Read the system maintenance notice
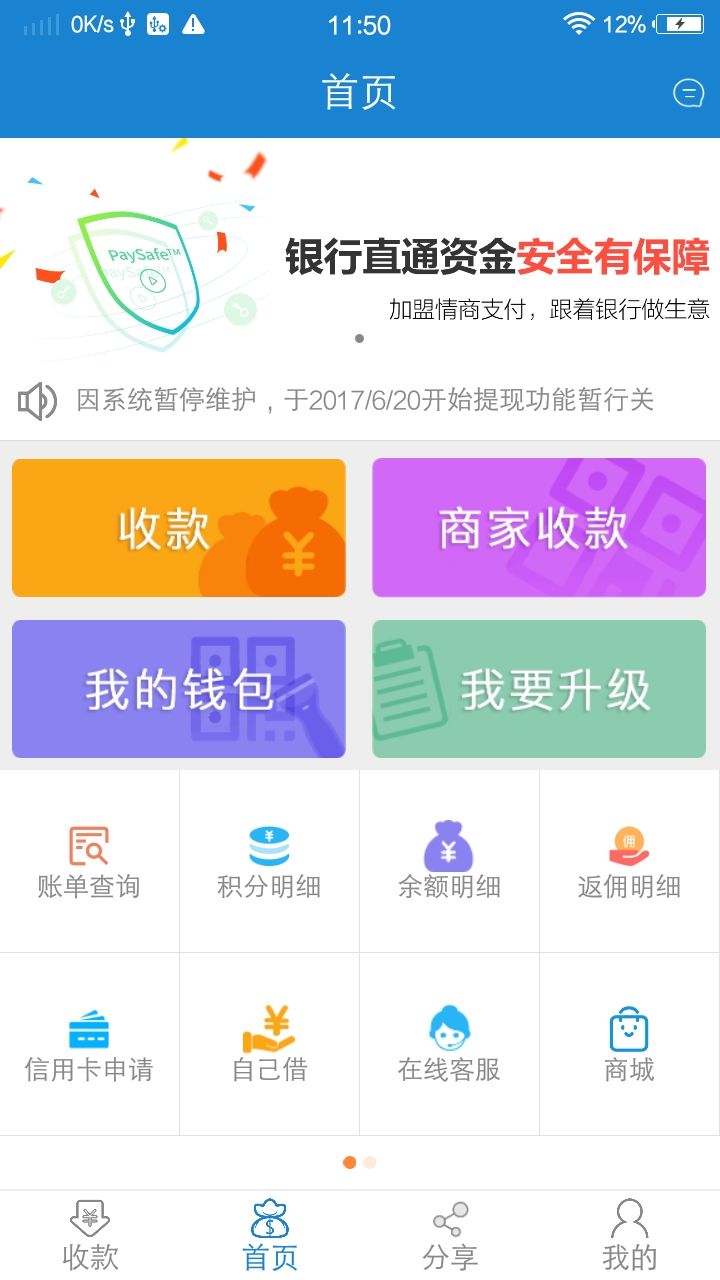Image resolution: width=720 pixels, height=1280 pixels. click(x=365, y=401)
